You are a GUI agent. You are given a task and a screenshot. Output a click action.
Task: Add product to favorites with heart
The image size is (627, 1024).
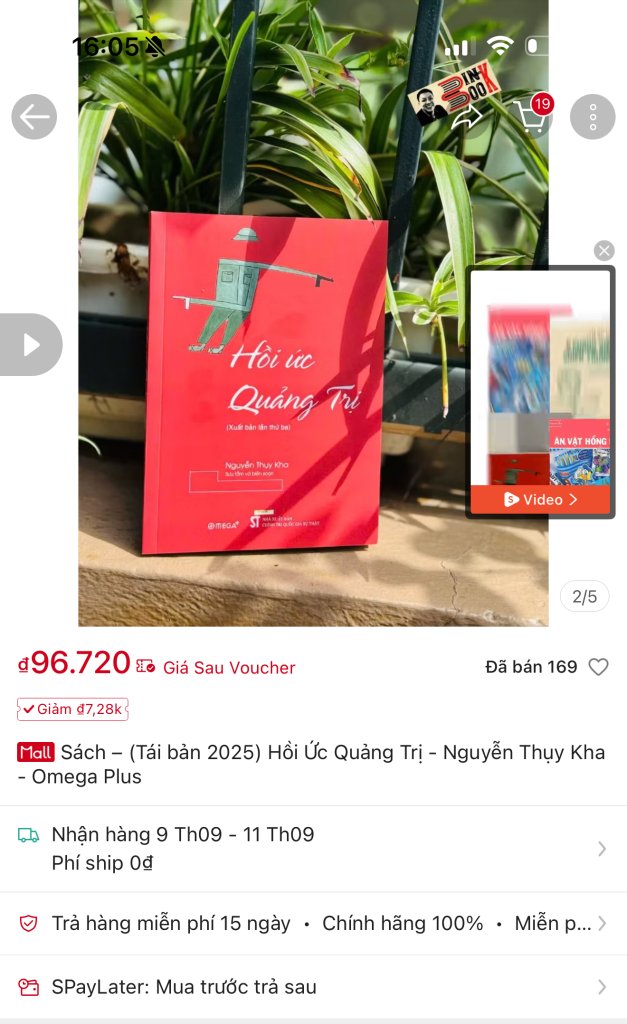(598, 667)
